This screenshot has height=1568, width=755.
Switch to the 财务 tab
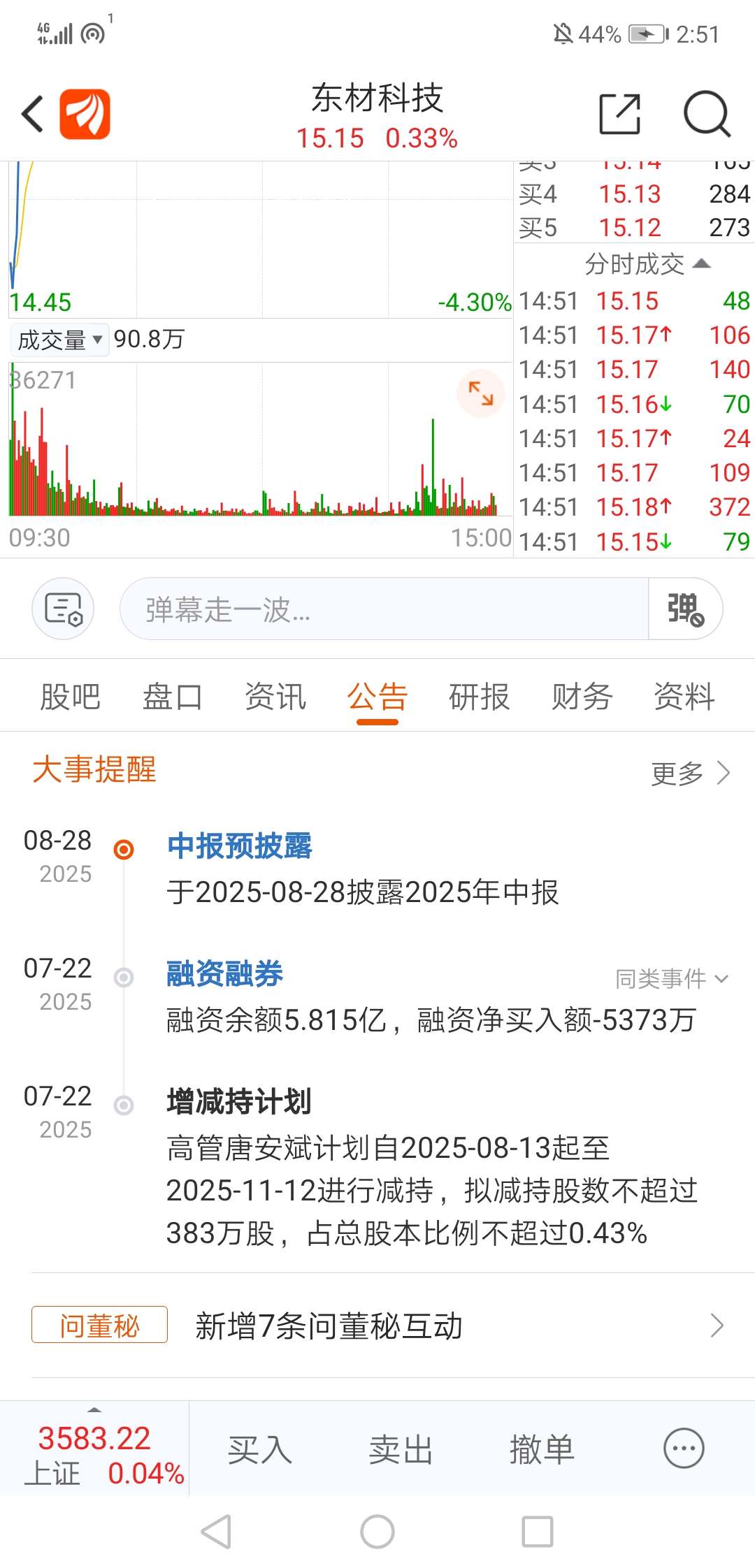coord(582,697)
